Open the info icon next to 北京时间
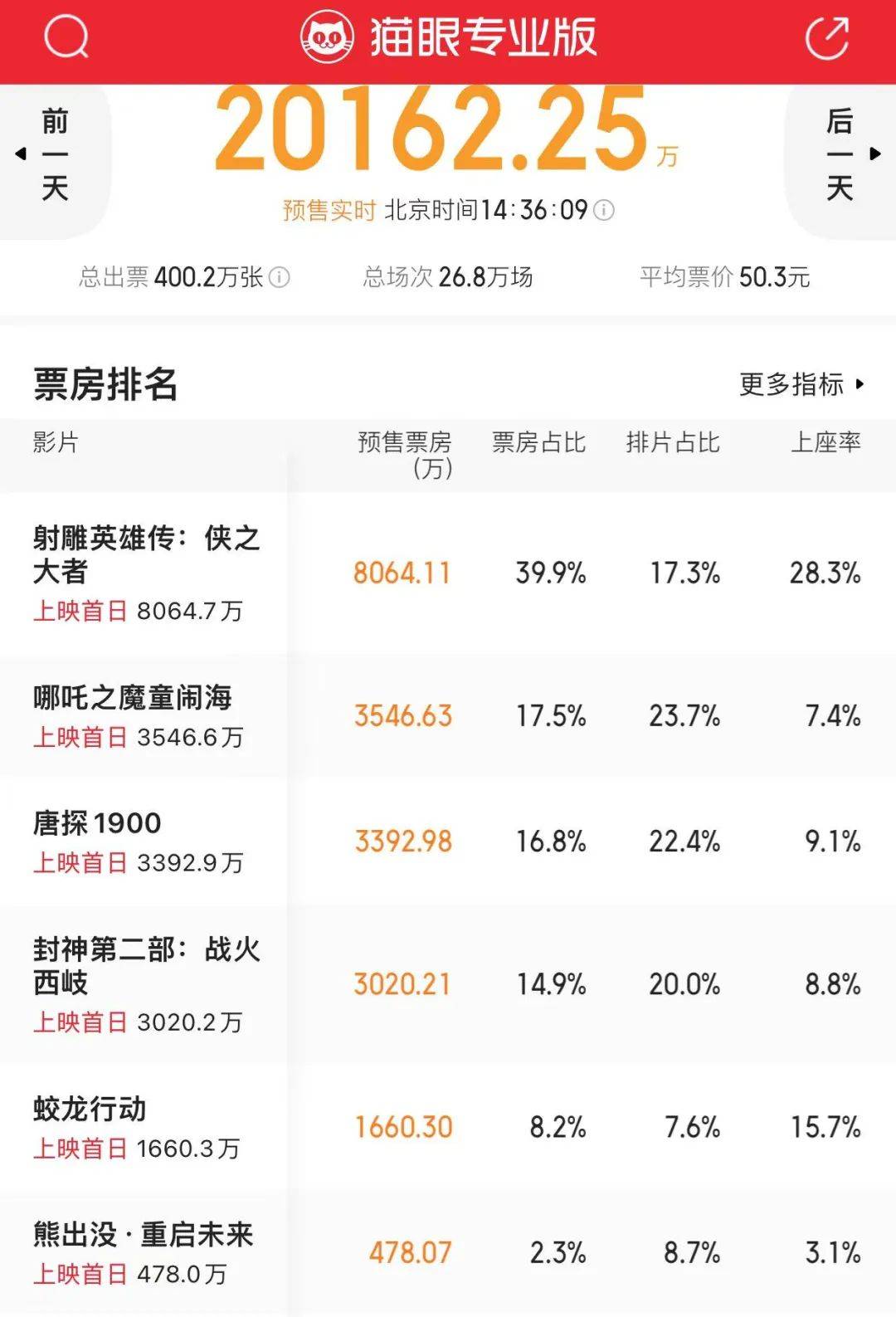Image resolution: width=896 pixels, height=1317 pixels. pos(605,211)
